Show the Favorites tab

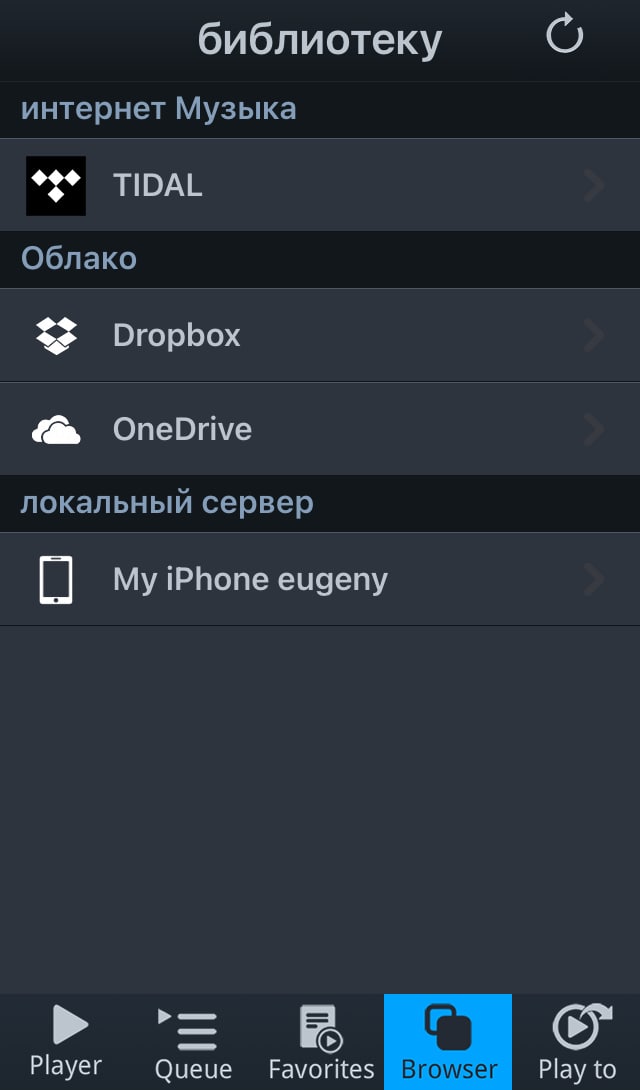(x=320, y=1042)
